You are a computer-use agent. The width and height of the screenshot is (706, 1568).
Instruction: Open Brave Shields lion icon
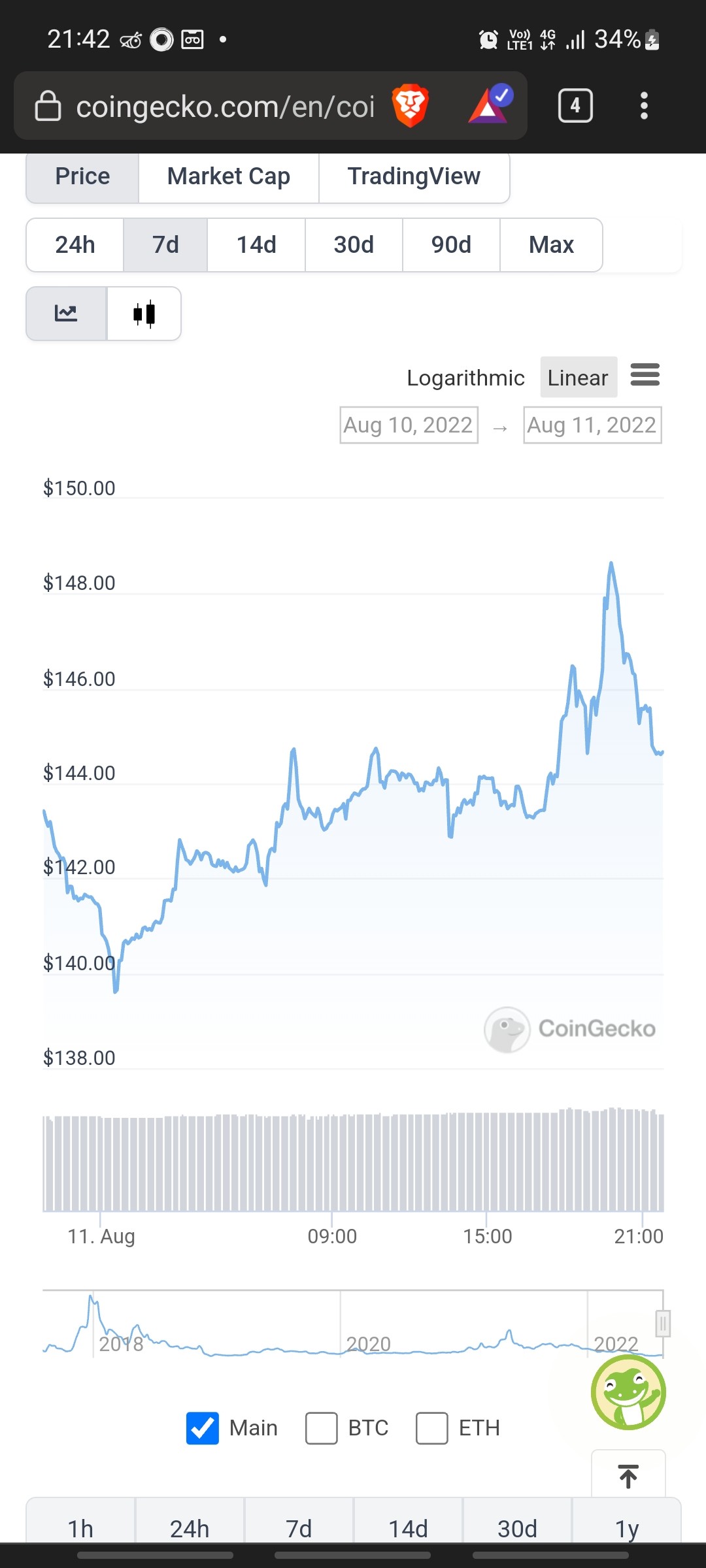tap(411, 106)
